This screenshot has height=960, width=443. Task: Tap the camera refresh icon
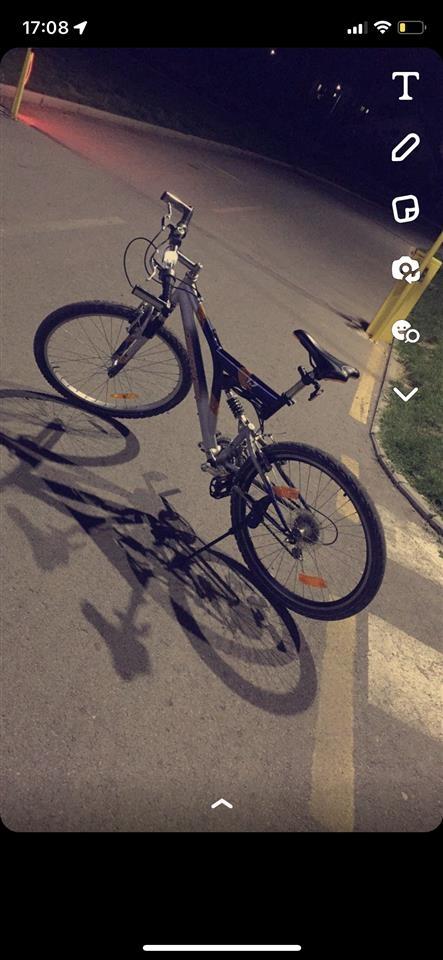tap(406, 269)
